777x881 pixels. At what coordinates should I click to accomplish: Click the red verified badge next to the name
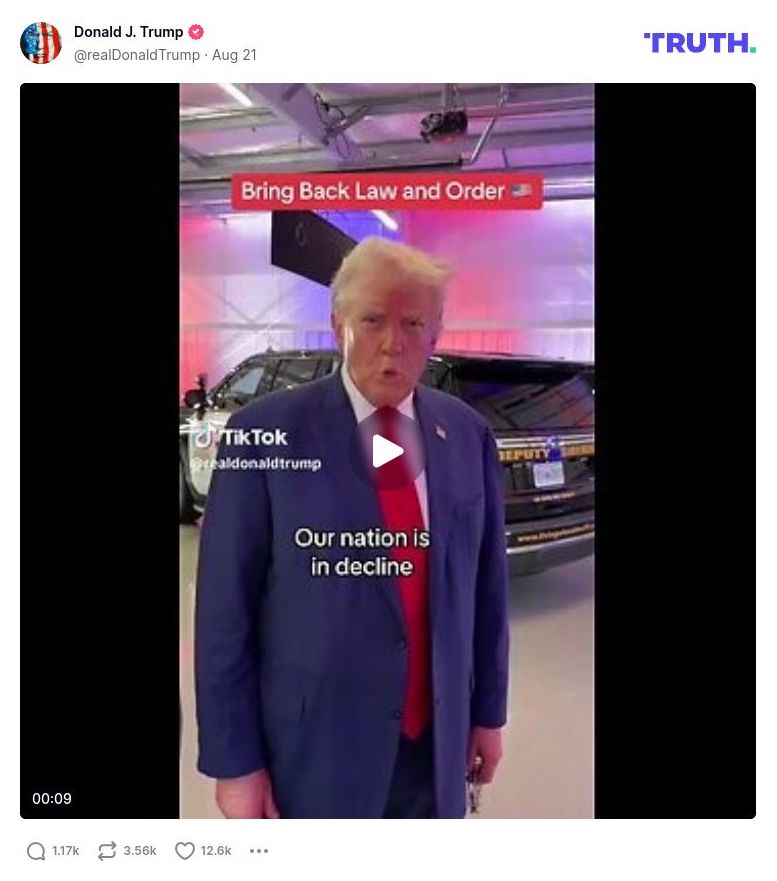pyautogui.click(x=196, y=31)
